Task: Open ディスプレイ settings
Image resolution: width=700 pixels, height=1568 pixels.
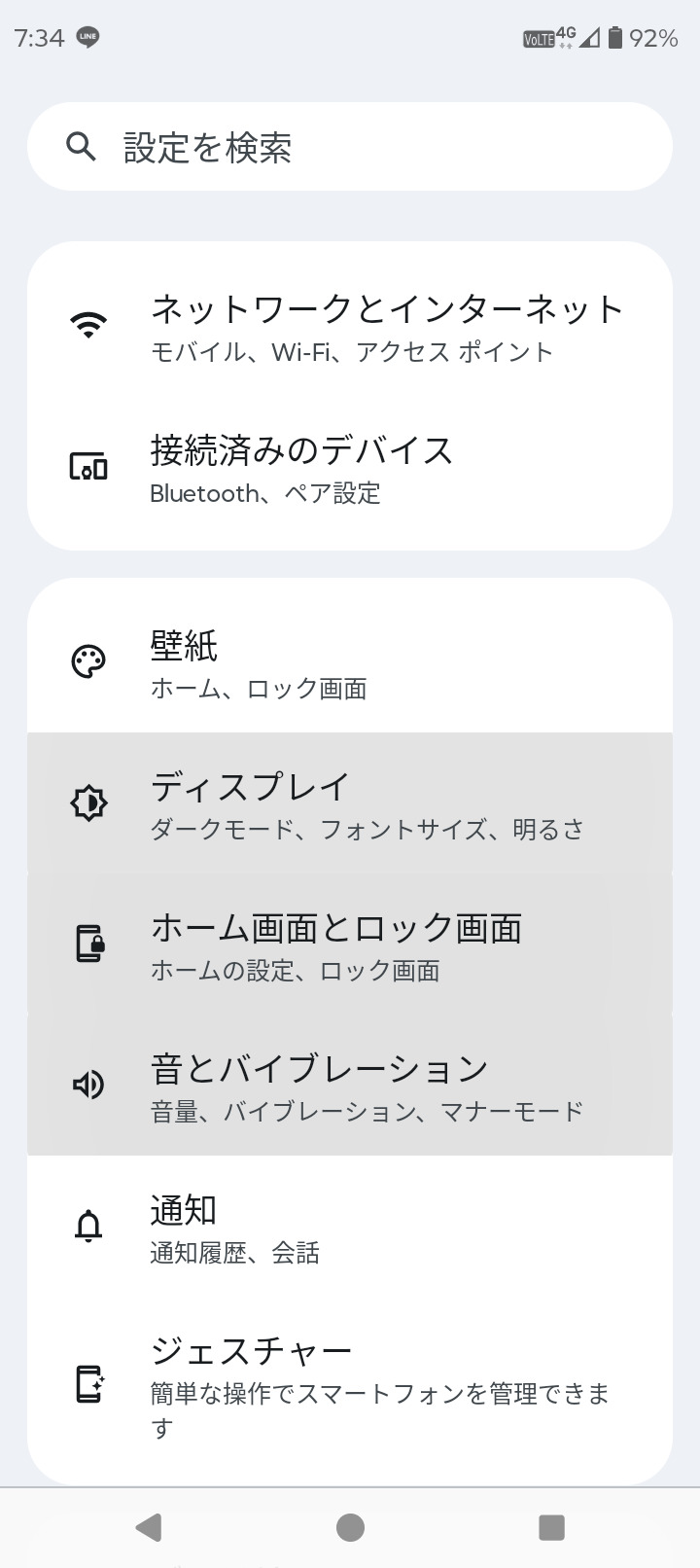Action: [350, 803]
